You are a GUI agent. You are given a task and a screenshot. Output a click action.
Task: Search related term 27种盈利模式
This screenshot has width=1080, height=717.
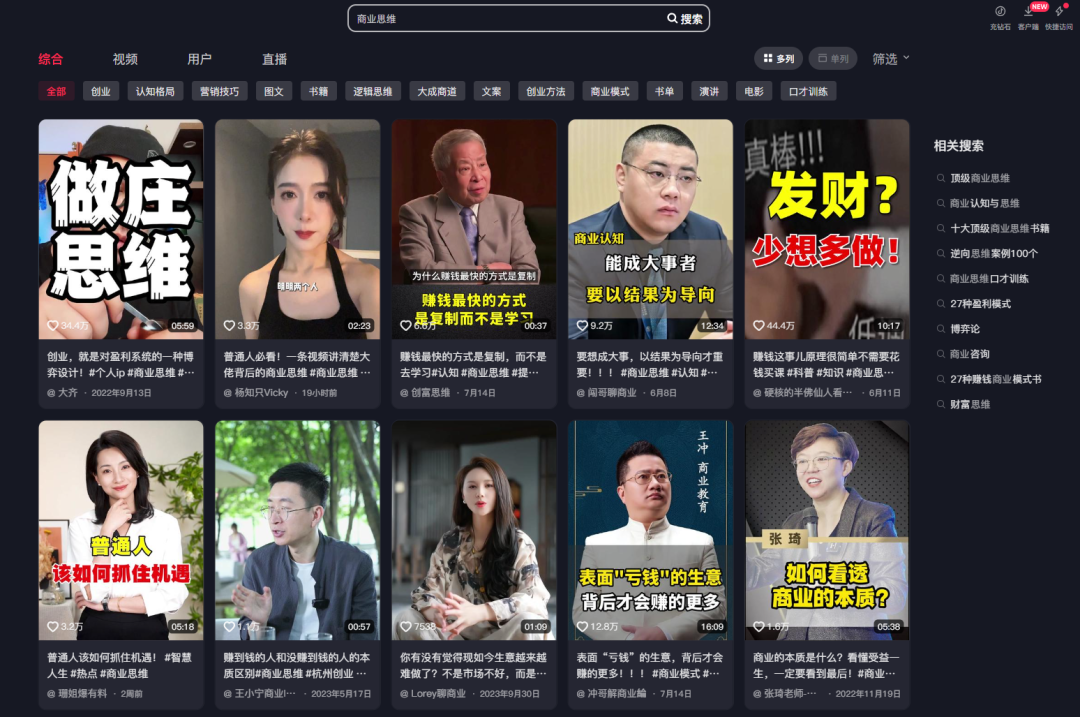(979, 304)
